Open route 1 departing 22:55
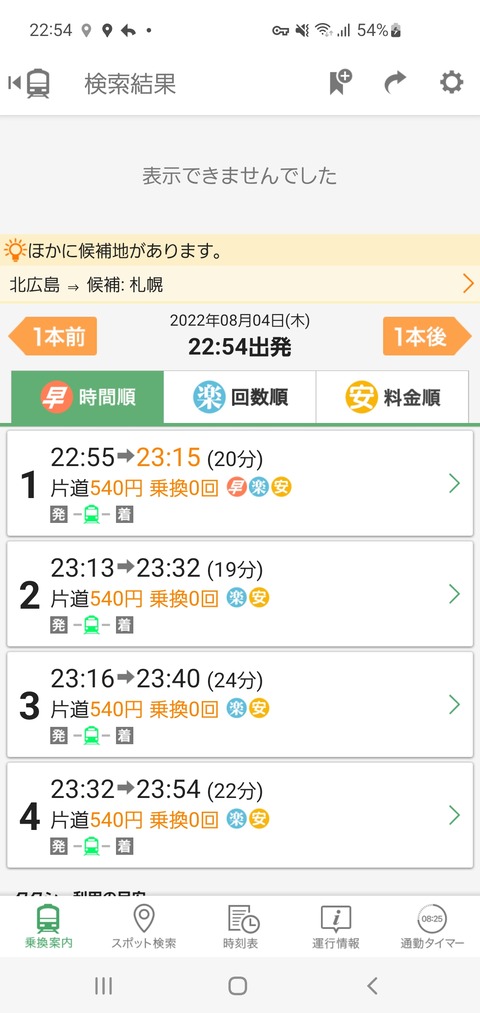The width and height of the screenshot is (480, 1013). coord(240,483)
